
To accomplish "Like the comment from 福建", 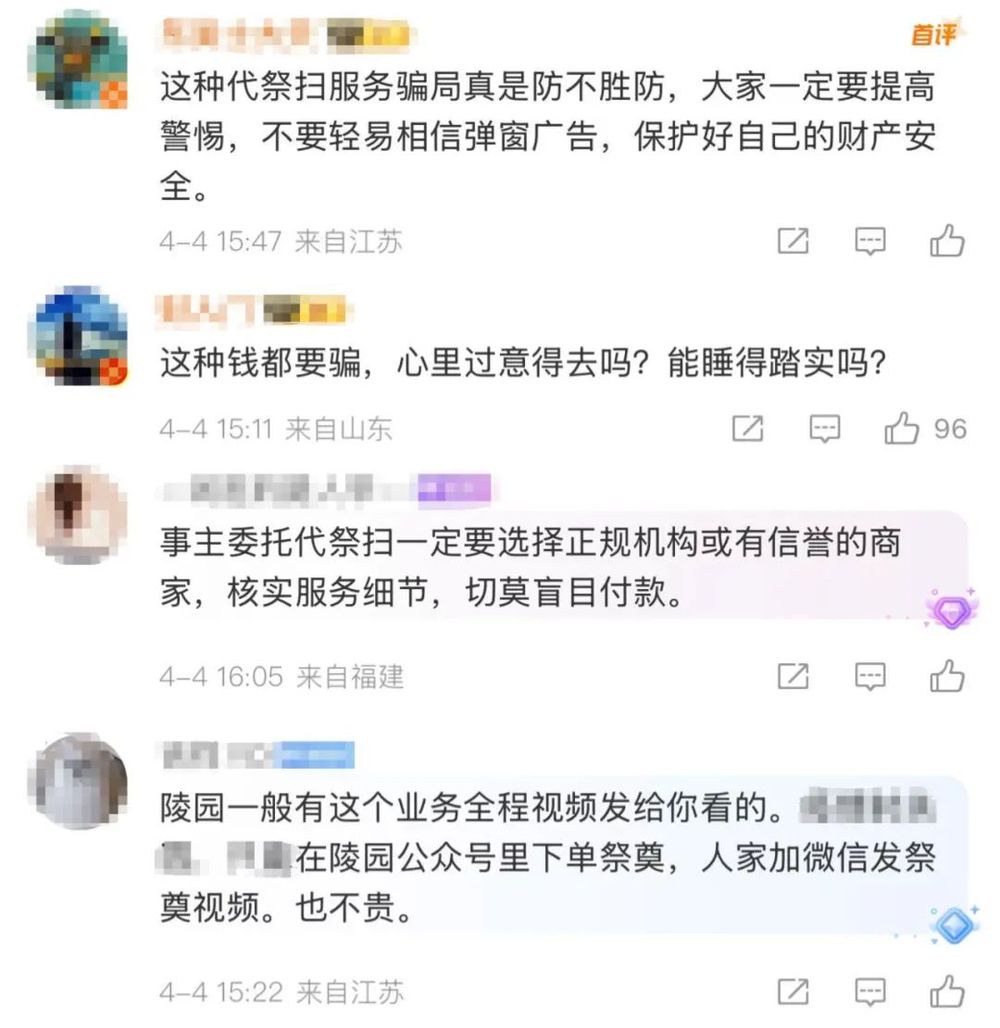I will [946, 677].
